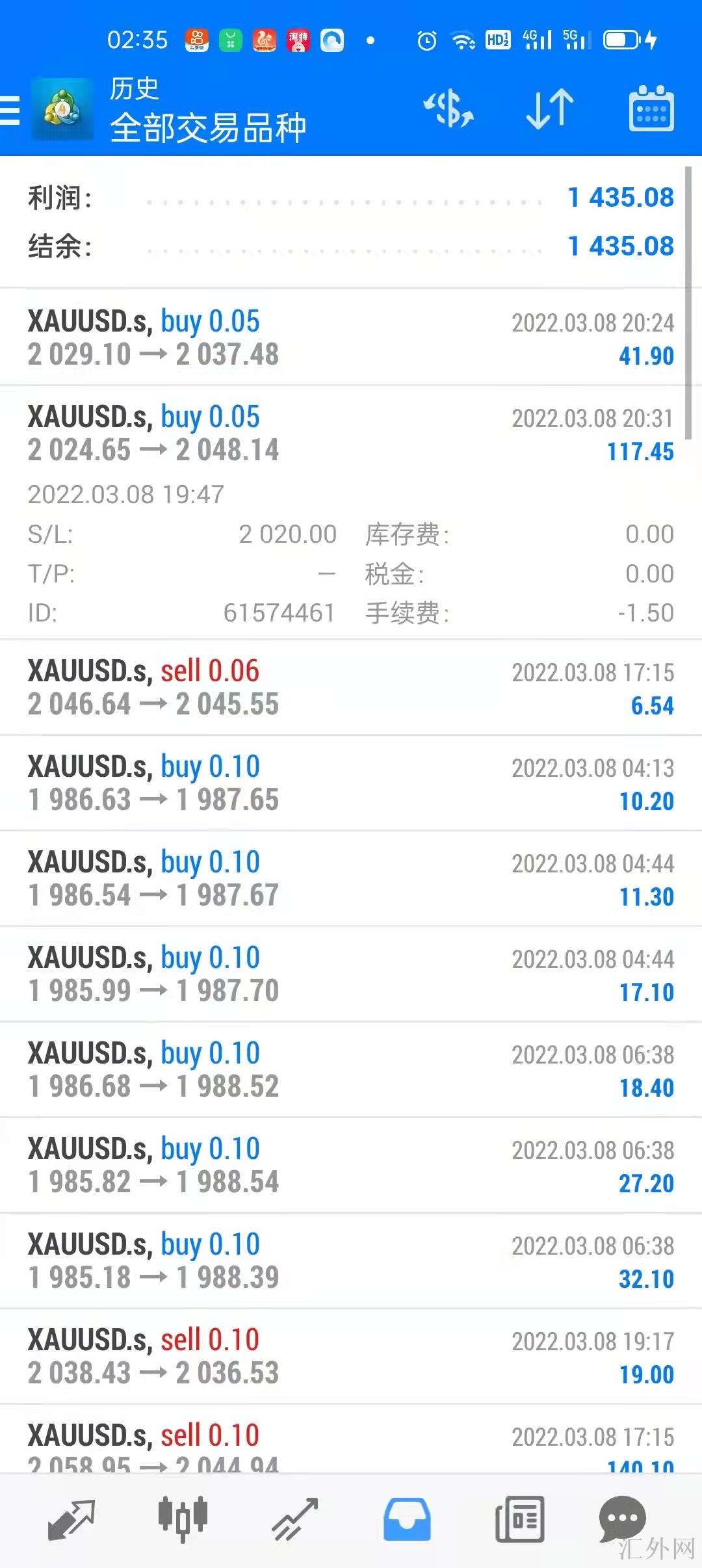Expand the buy trade with profit 11.30

(351, 879)
